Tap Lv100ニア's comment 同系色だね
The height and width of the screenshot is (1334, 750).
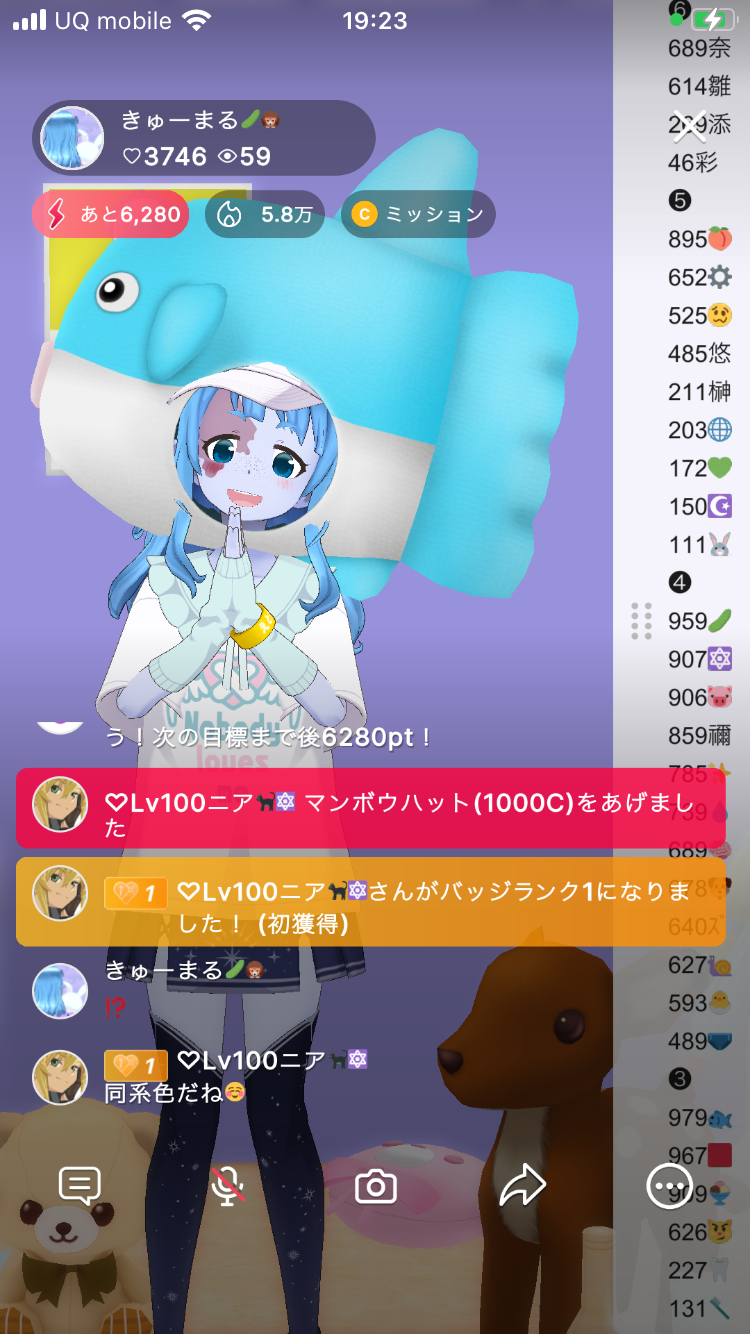pos(175,1093)
